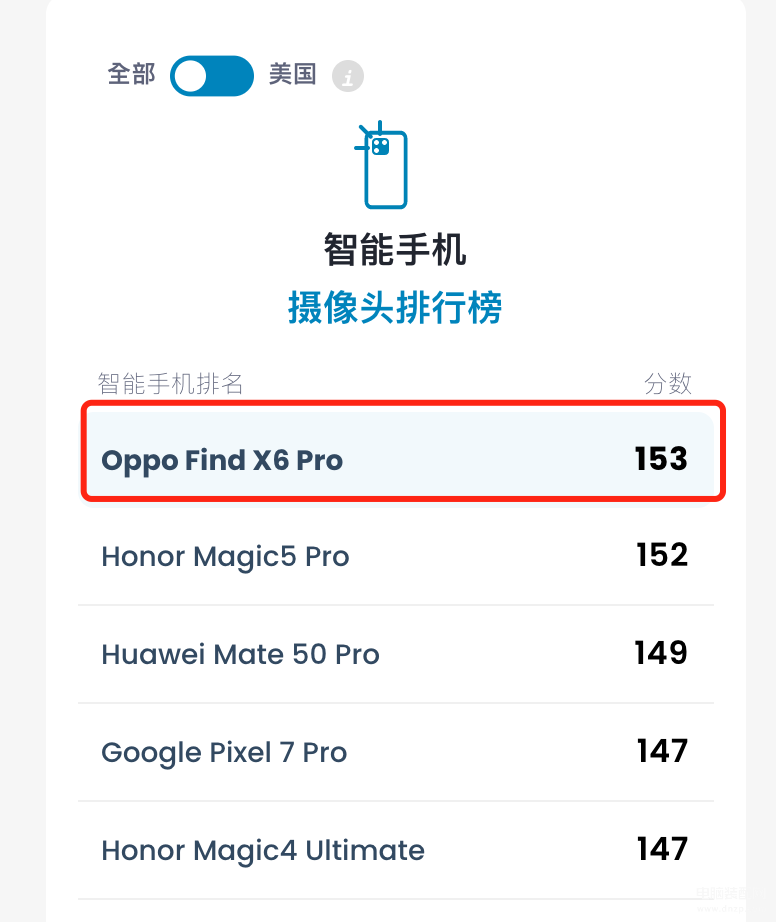776x922 pixels.
Task: Open the Honor Magic4 Ultimate entry
Action: pos(263,850)
